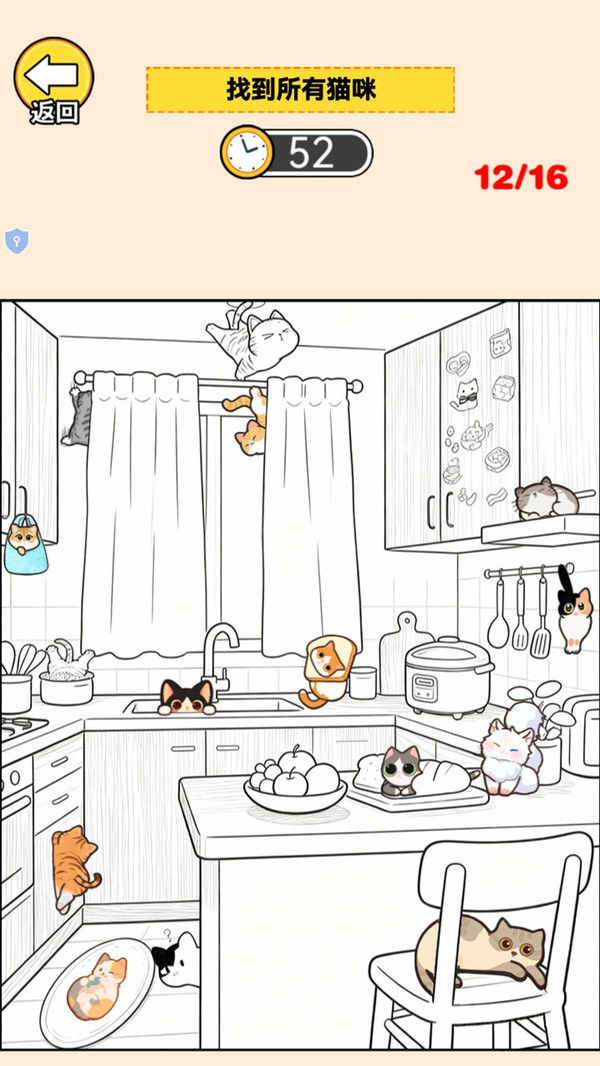
Task: Tap the black-and-white cat peeking beside the floor plate
Action: pyautogui.click(x=177, y=959)
